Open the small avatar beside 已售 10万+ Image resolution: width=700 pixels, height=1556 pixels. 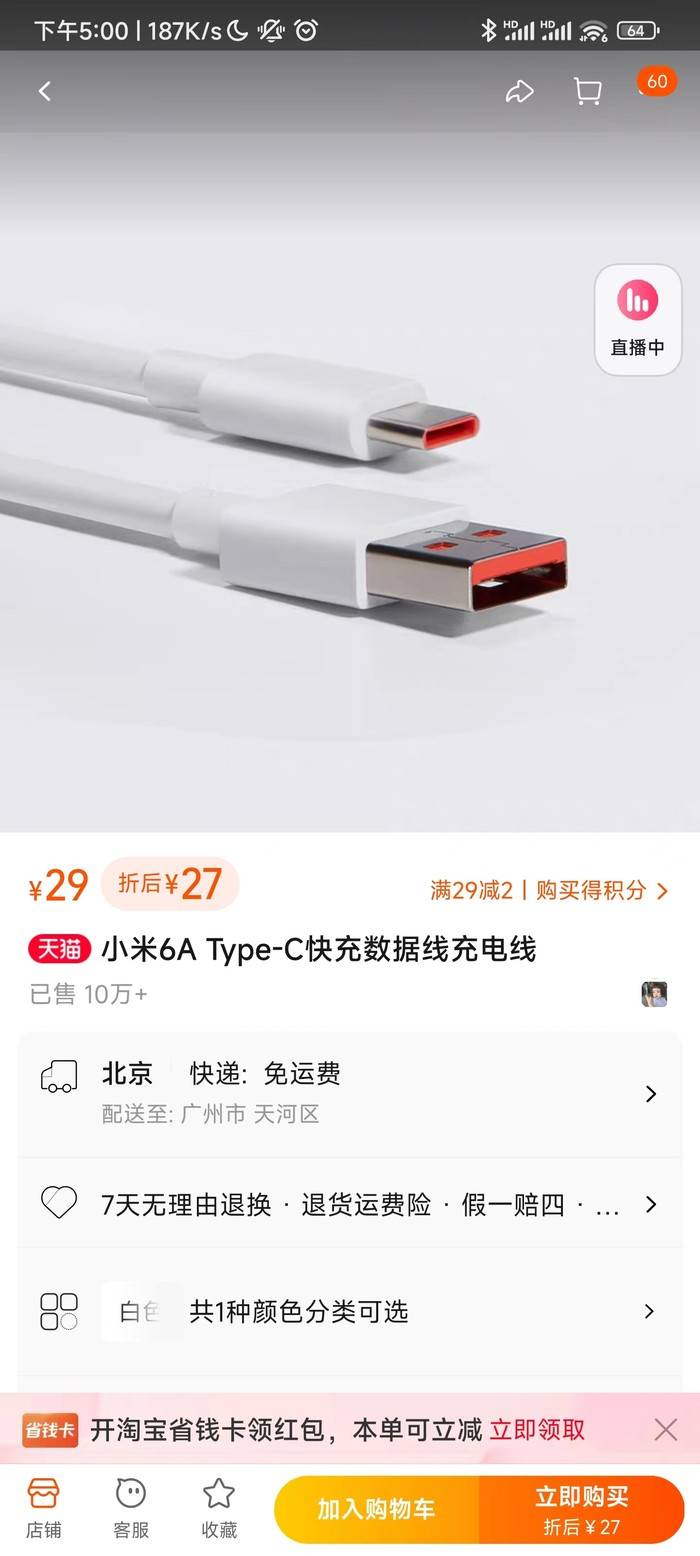tap(654, 994)
